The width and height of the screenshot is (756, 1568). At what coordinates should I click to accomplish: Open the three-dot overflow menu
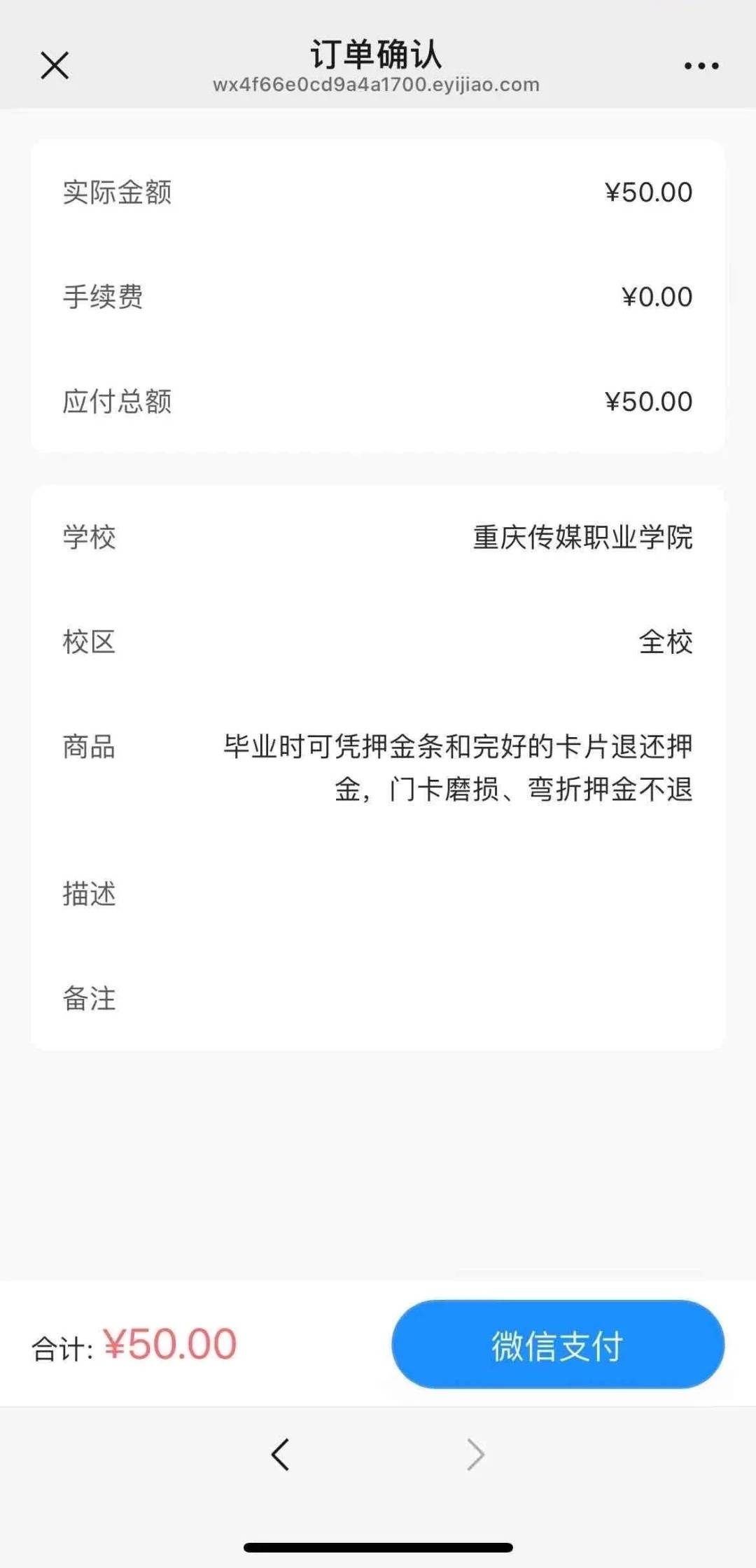point(701,66)
